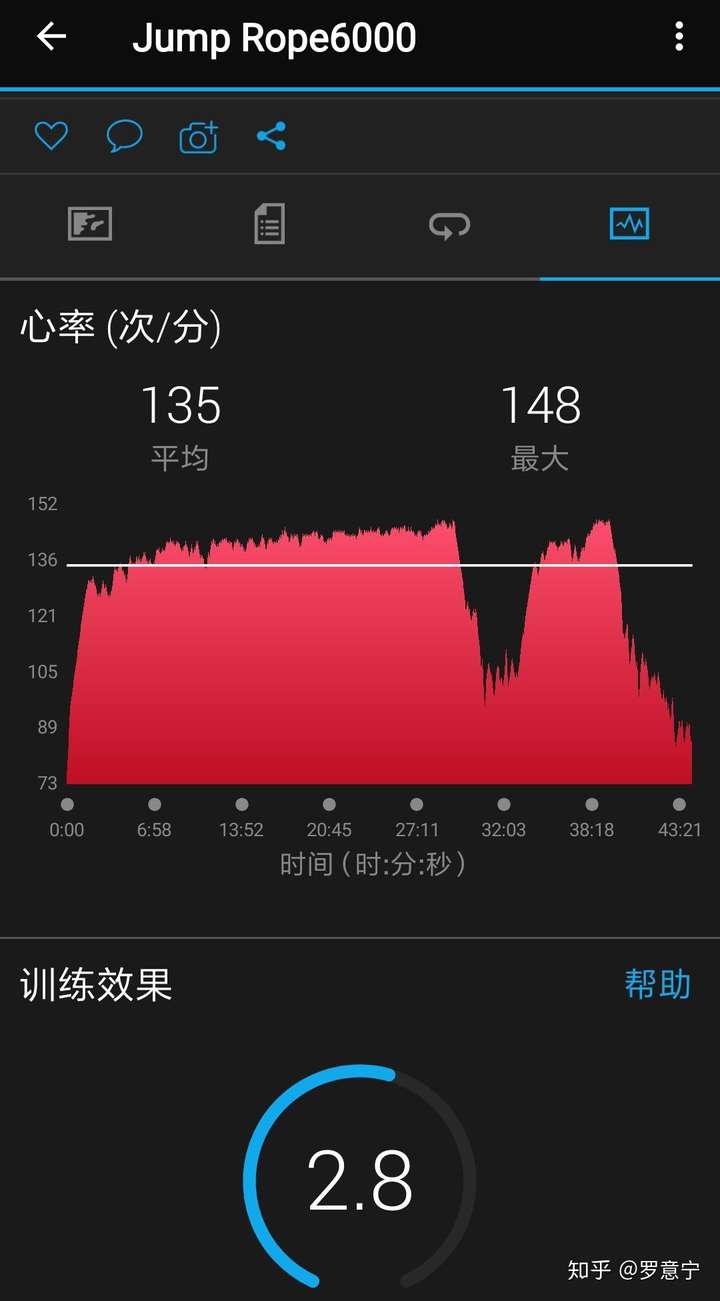Tap the max heart rate value 148
The height and width of the screenshot is (1301, 720).
point(541,405)
